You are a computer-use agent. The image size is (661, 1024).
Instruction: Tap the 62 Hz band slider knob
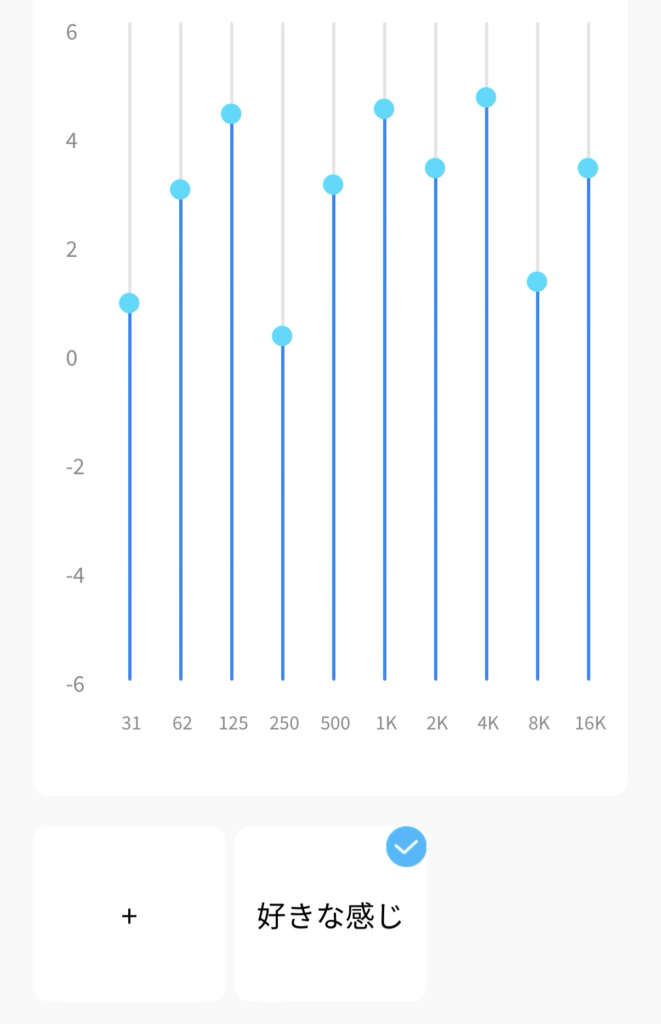(x=180, y=189)
